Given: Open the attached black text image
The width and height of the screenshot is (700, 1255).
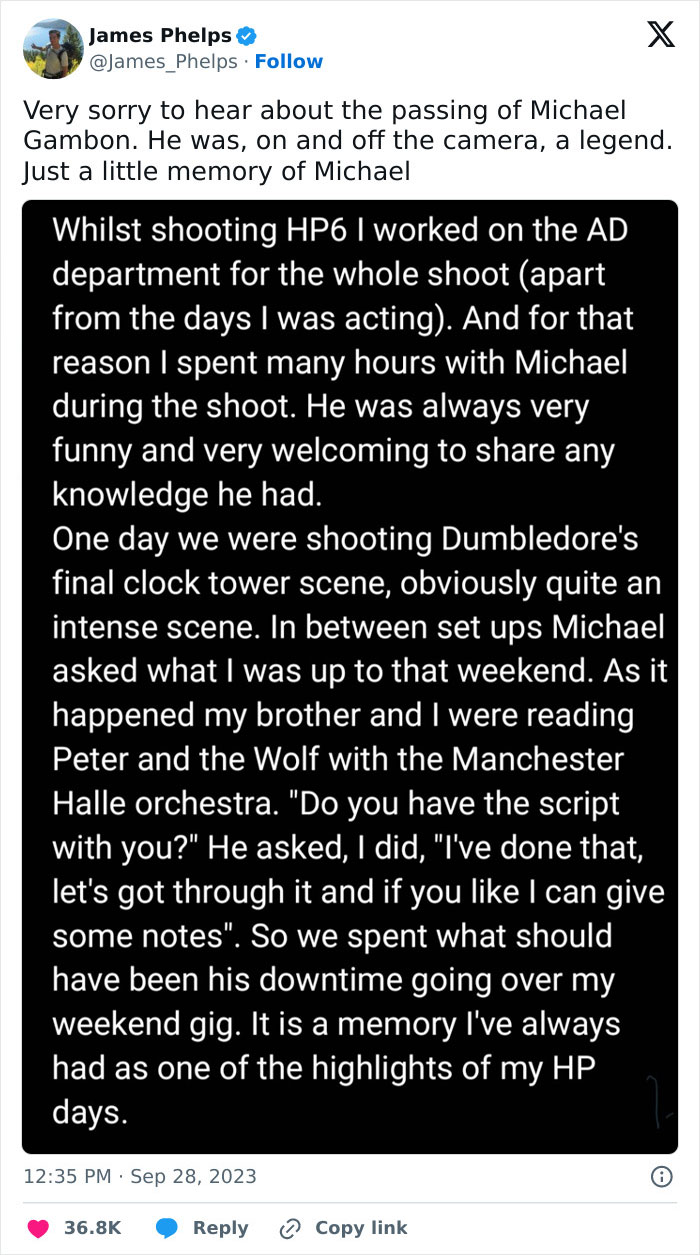Looking at the screenshot, I should point(350,676).
